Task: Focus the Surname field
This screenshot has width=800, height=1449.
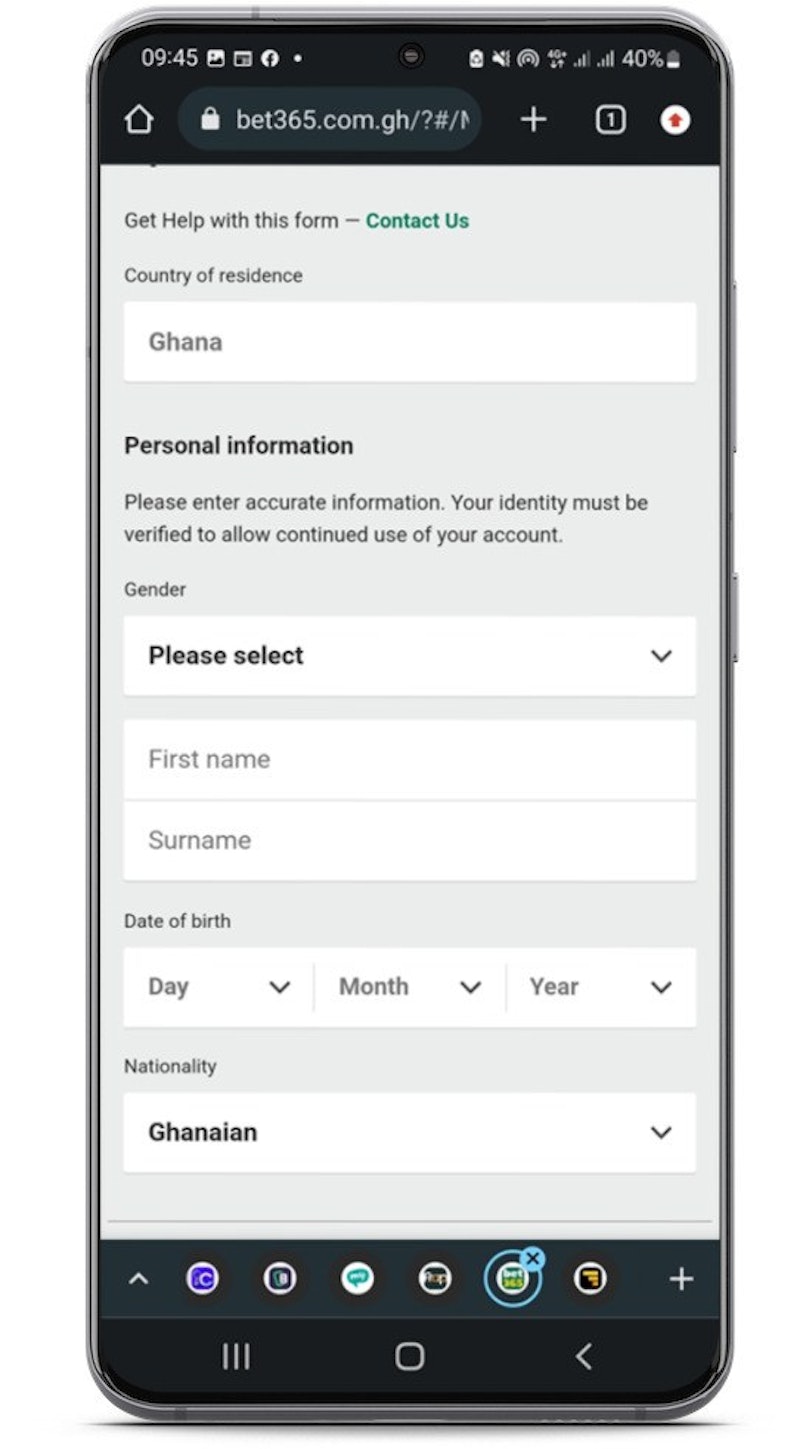Action: click(x=409, y=840)
